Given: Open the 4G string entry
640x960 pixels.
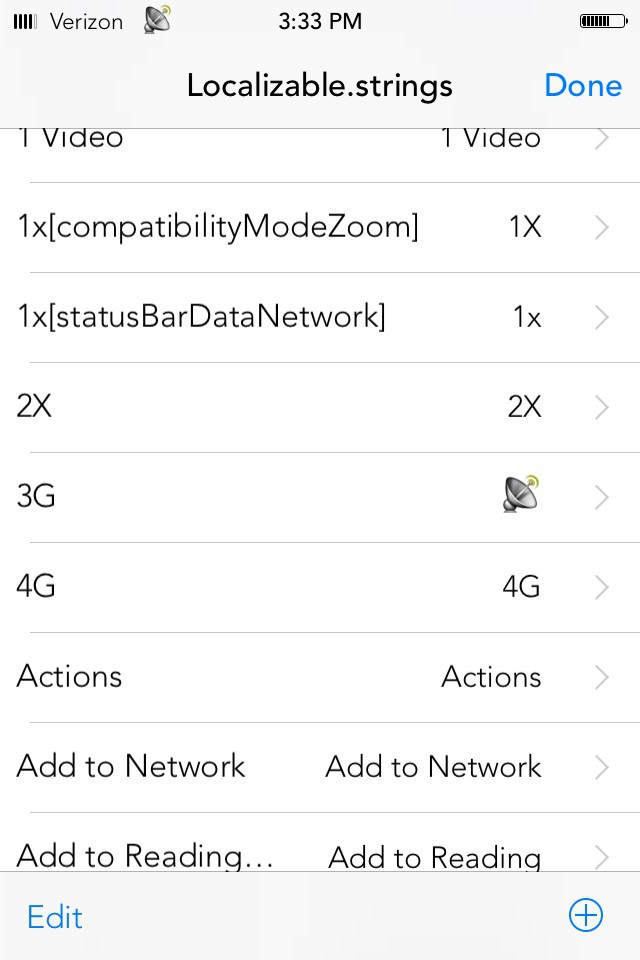Looking at the screenshot, I should pos(320,587).
